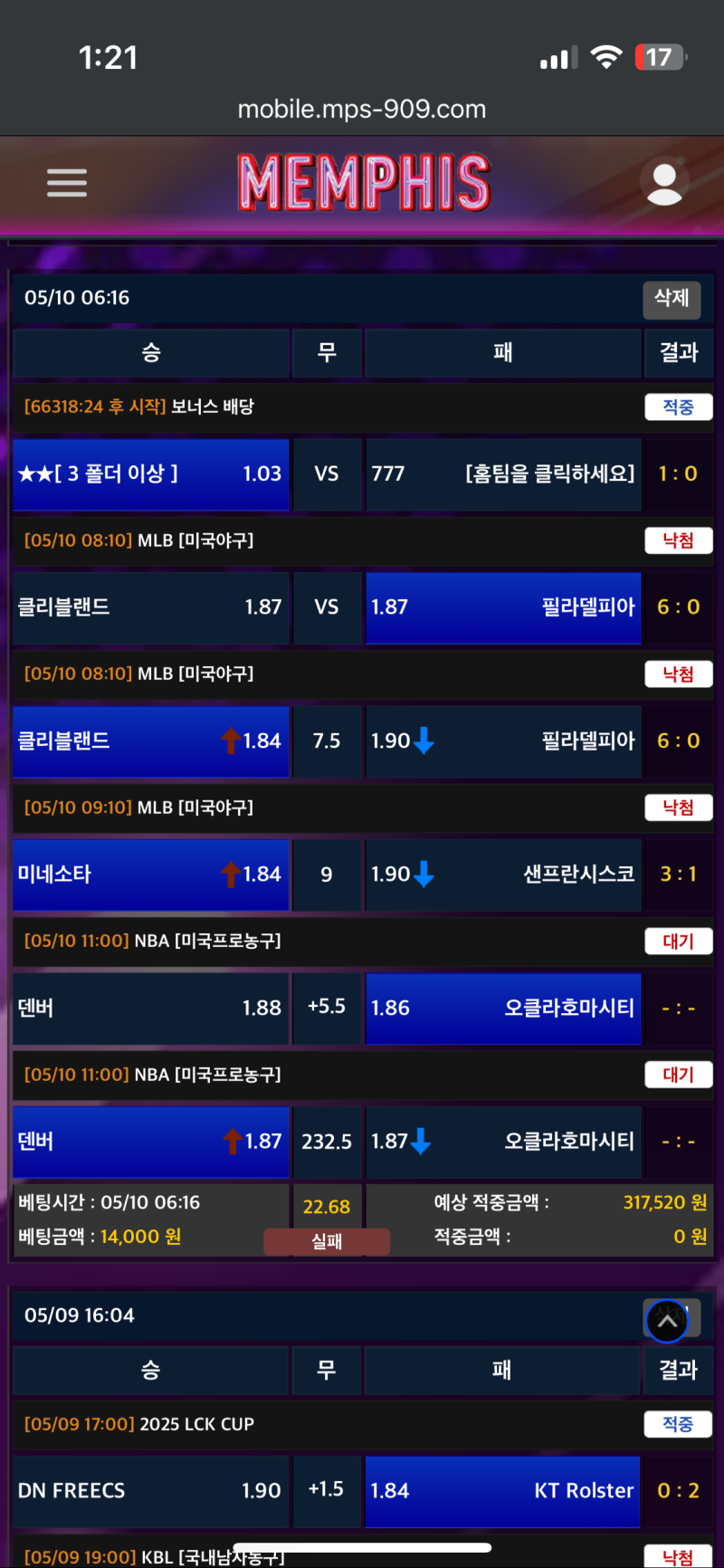Open the hamburger menu

coord(67,183)
